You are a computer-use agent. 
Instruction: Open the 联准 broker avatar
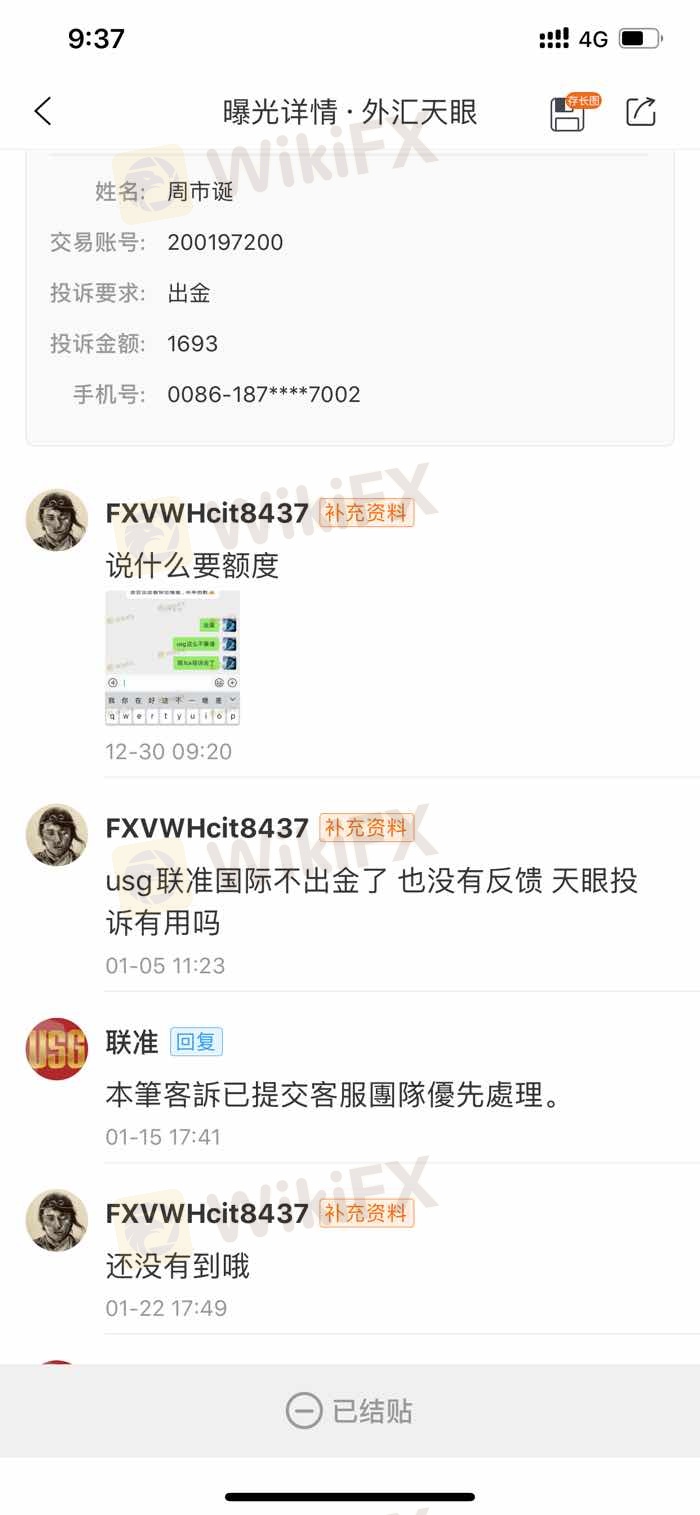point(57,1049)
